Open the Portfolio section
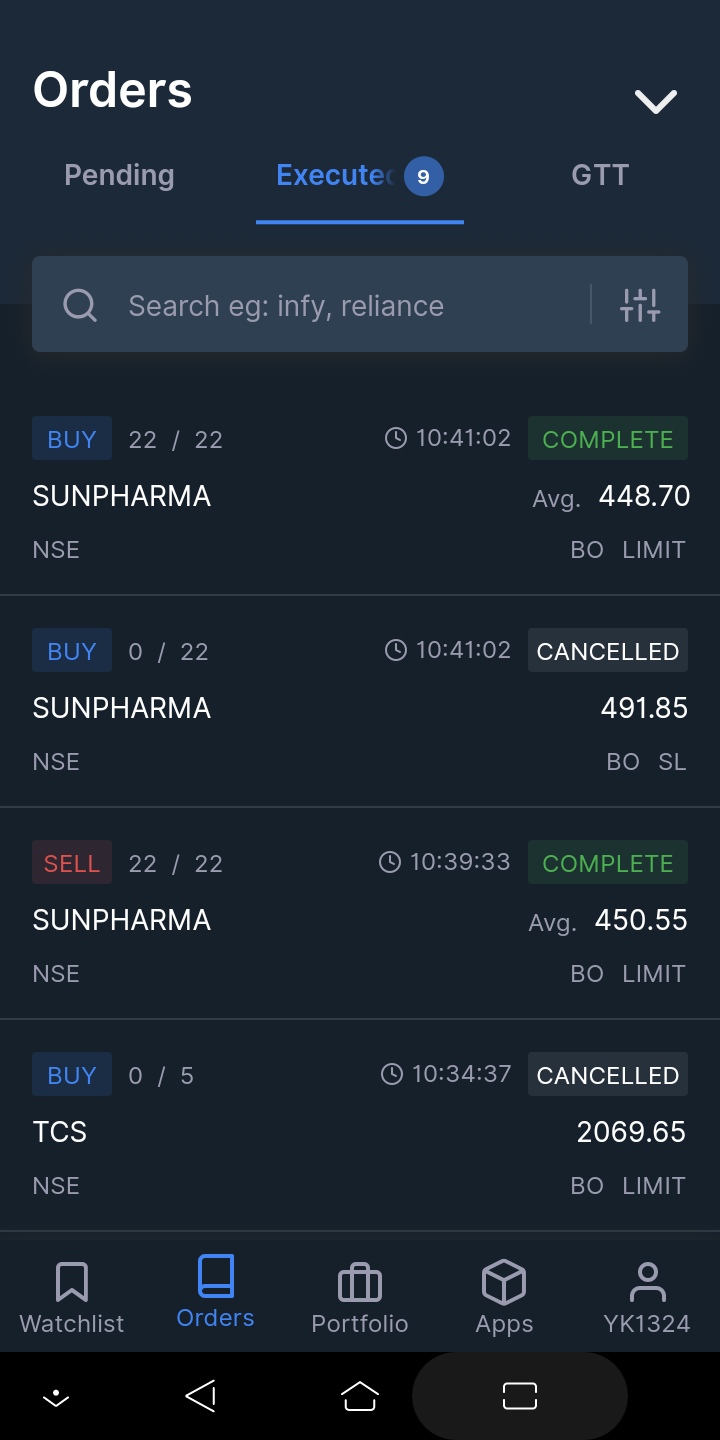Screen dimensions: 720x1440 click(x=360, y=1297)
